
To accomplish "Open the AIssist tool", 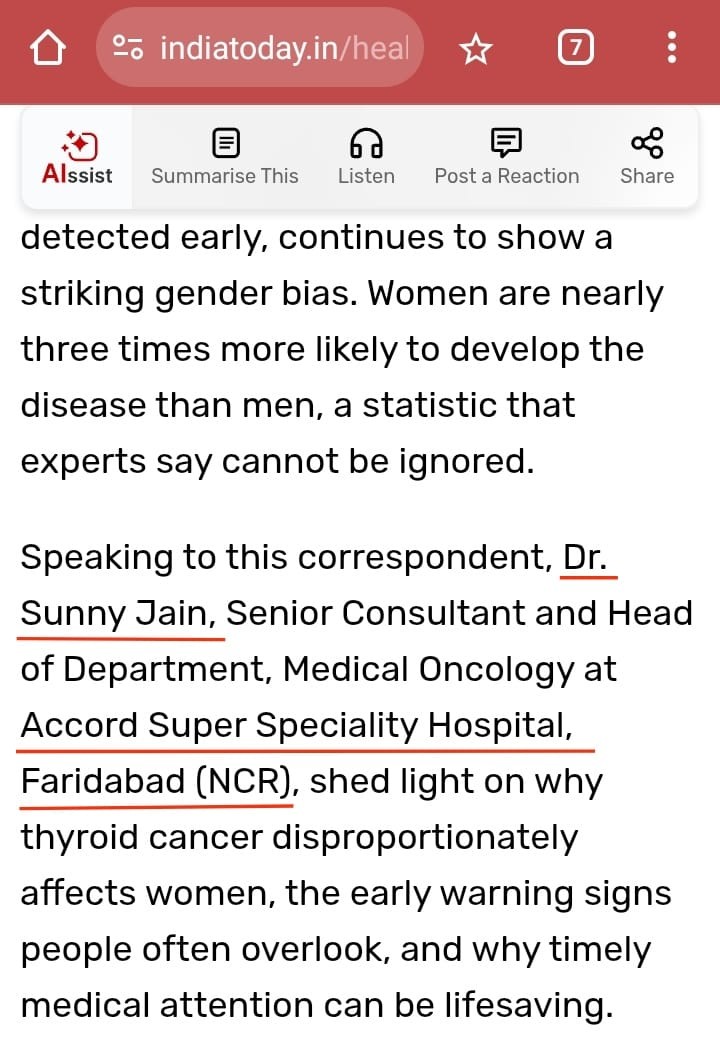I will [77, 157].
